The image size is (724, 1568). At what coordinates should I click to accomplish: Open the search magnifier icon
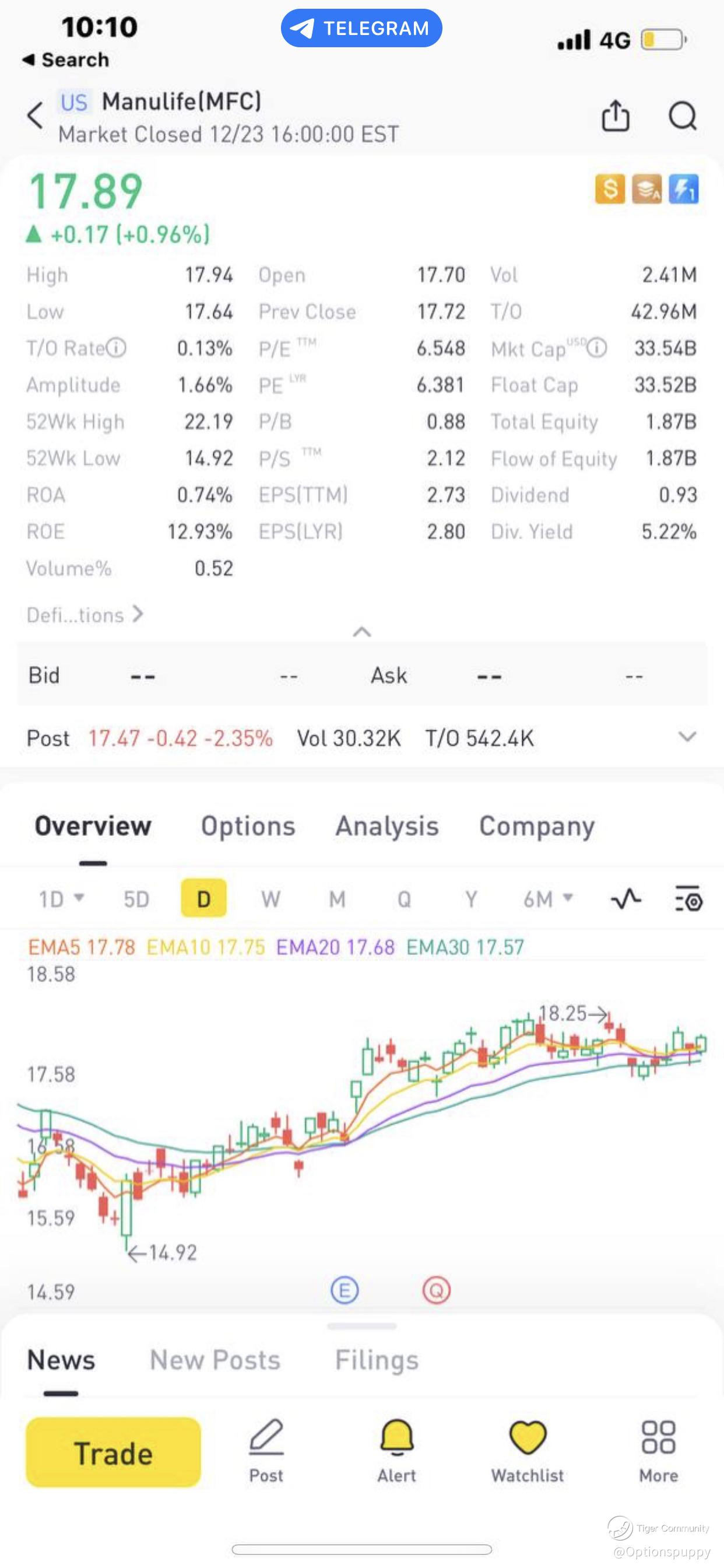pyautogui.click(x=682, y=116)
